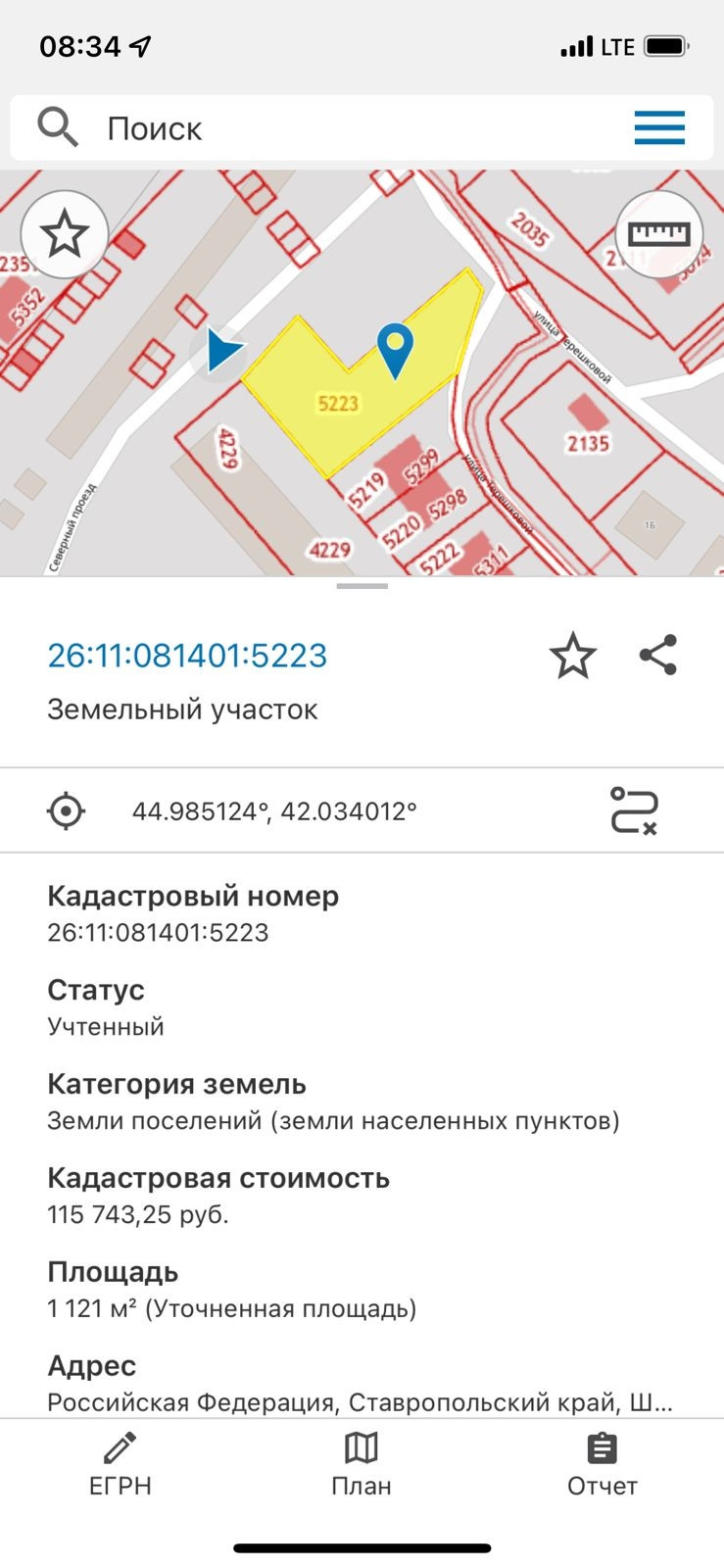The width and height of the screenshot is (724, 1568).
Task: Open cadastral number link 26:11:081401:5223
Action: tap(187, 656)
